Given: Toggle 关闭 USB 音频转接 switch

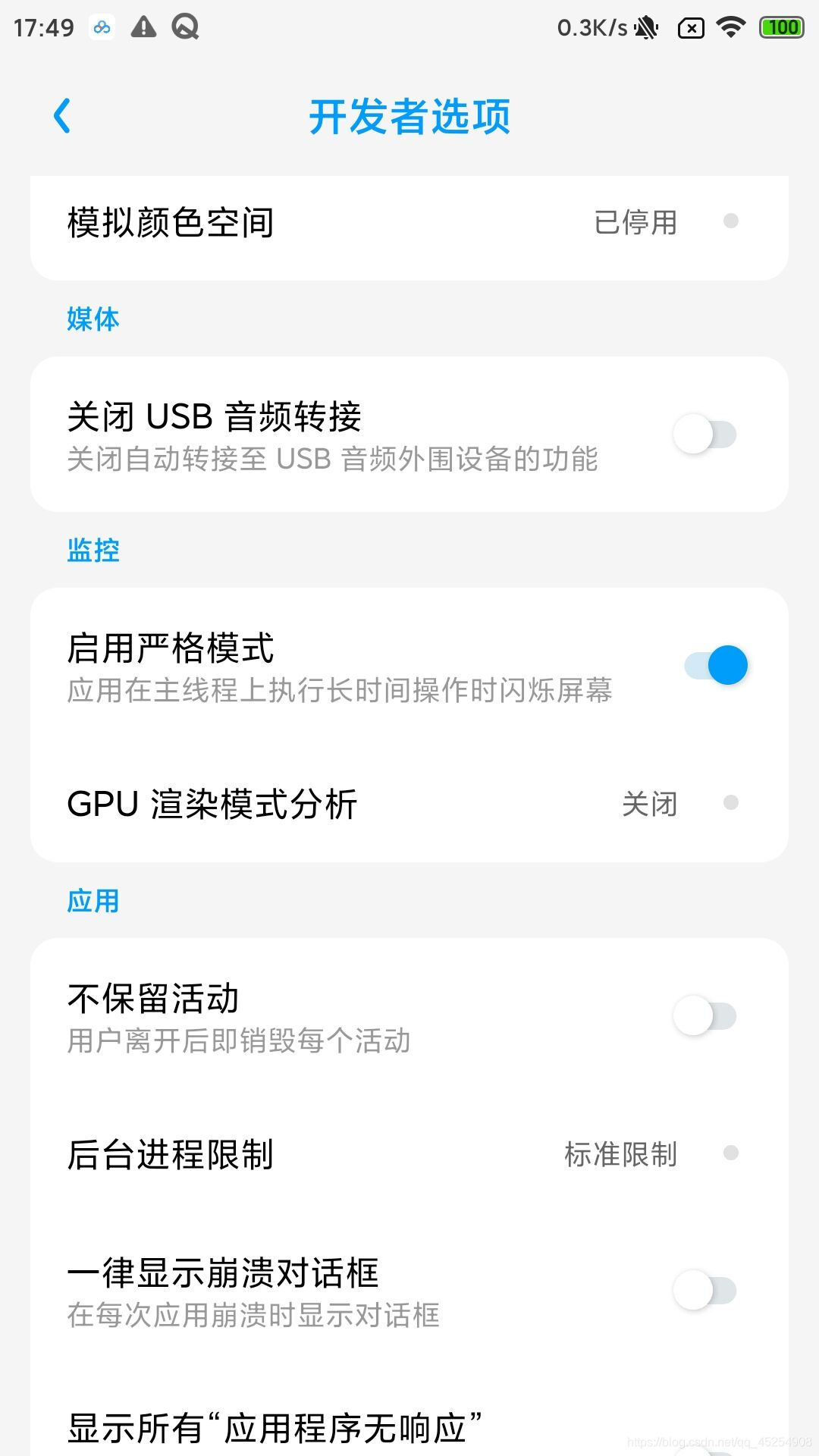Looking at the screenshot, I should point(705,435).
